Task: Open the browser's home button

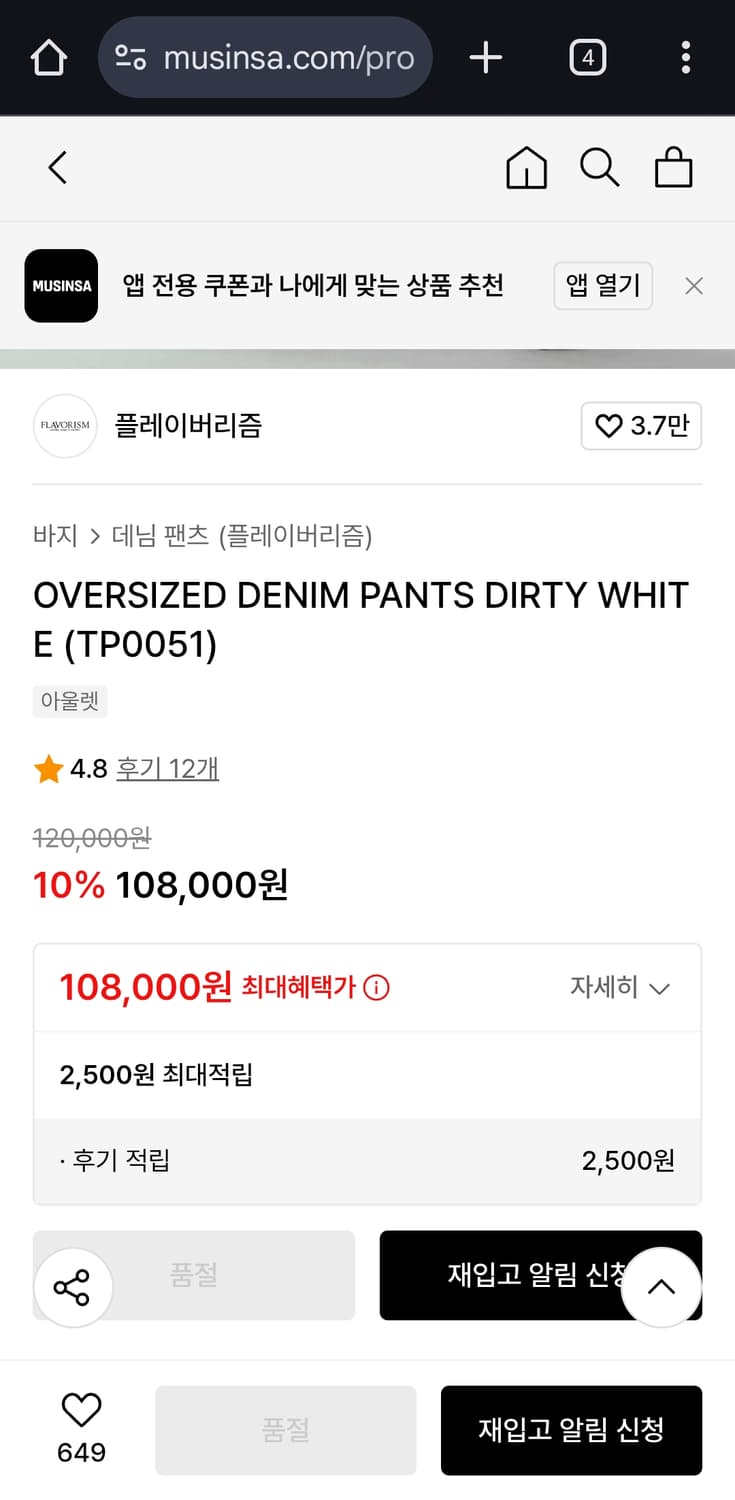Action: coord(48,57)
